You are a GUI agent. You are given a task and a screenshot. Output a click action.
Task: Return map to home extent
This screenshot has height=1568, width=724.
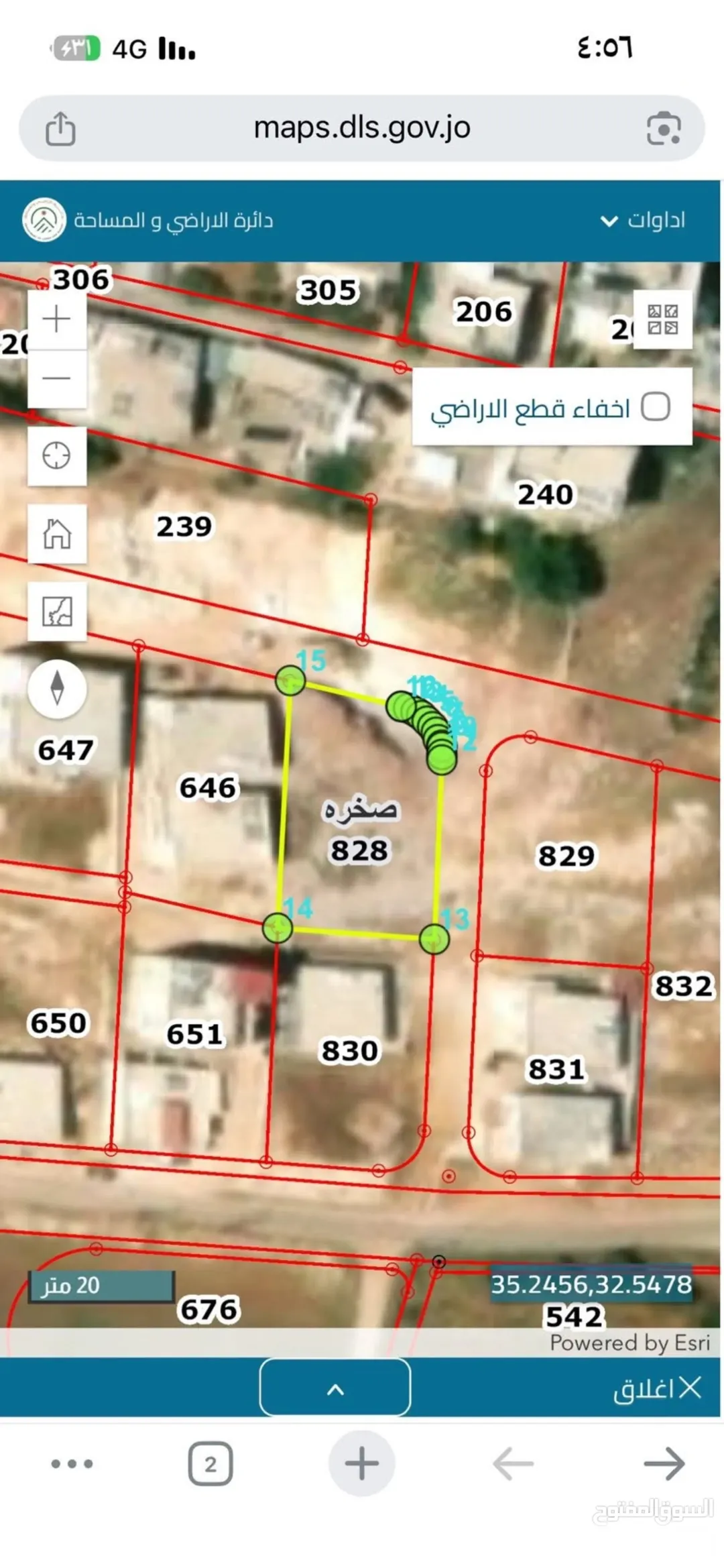[x=56, y=534]
